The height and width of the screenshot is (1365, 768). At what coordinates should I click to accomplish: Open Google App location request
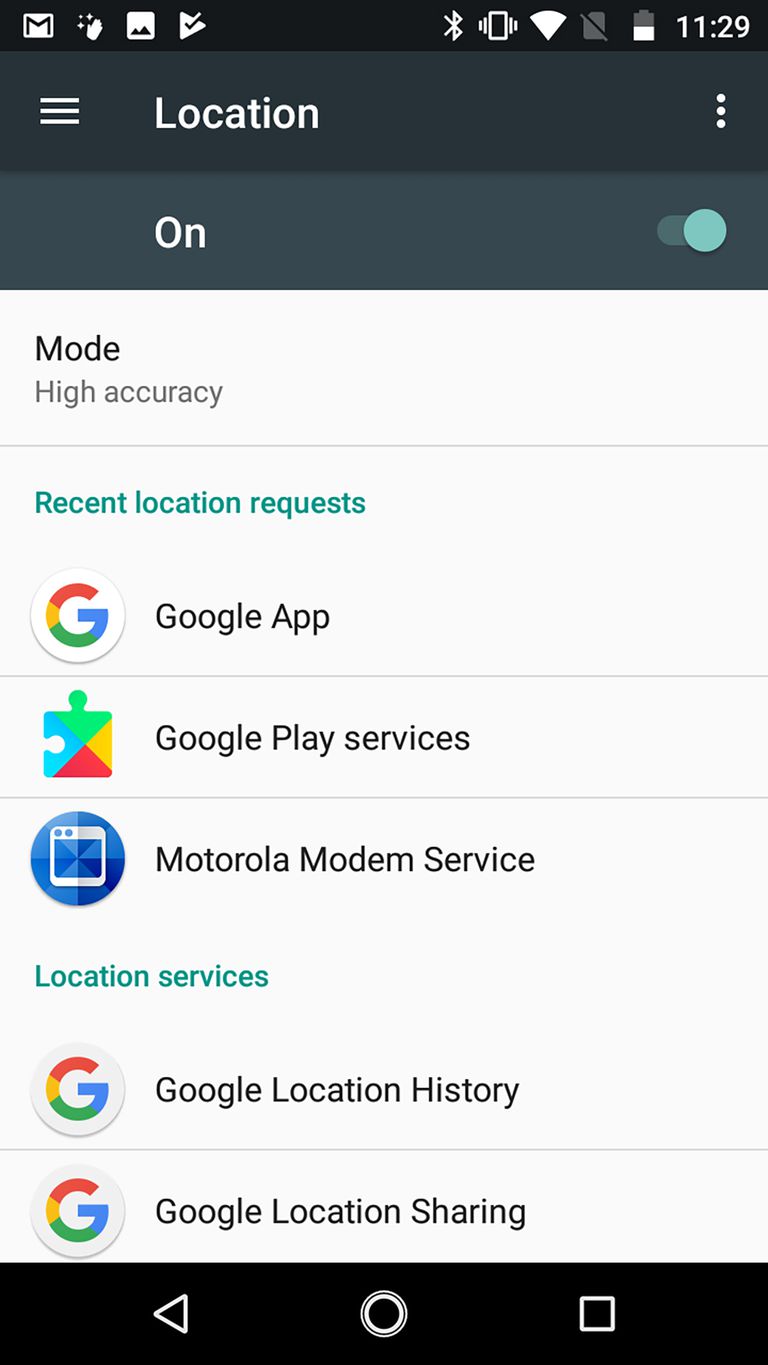click(384, 616)
